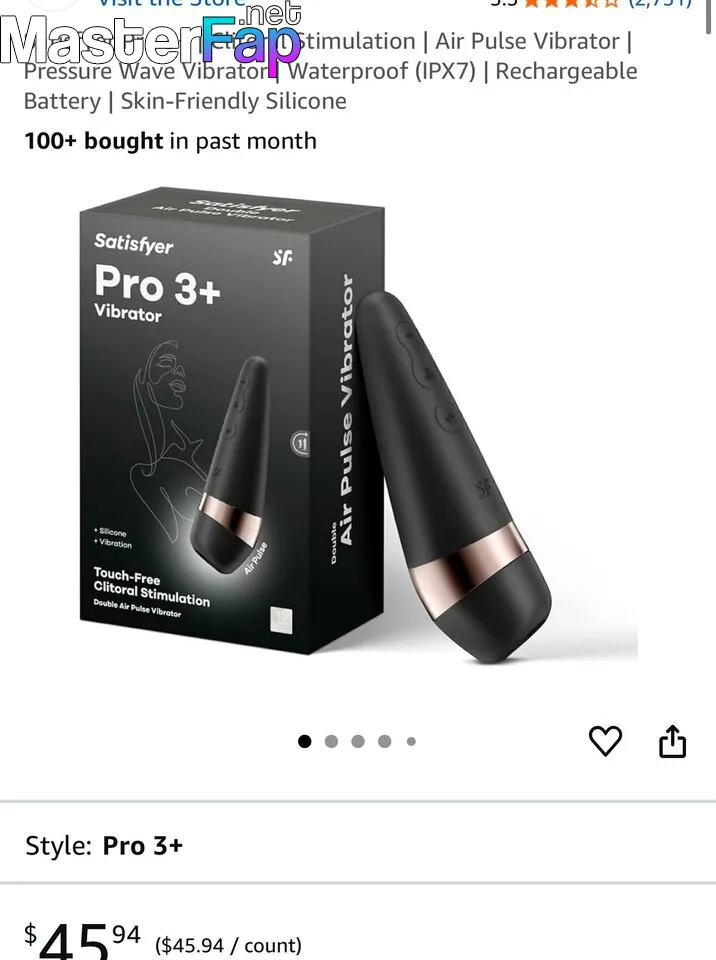Open the customer ratings count
This screenshot has height=960, width=716.
pyautogui.click(x=659, y=4)
